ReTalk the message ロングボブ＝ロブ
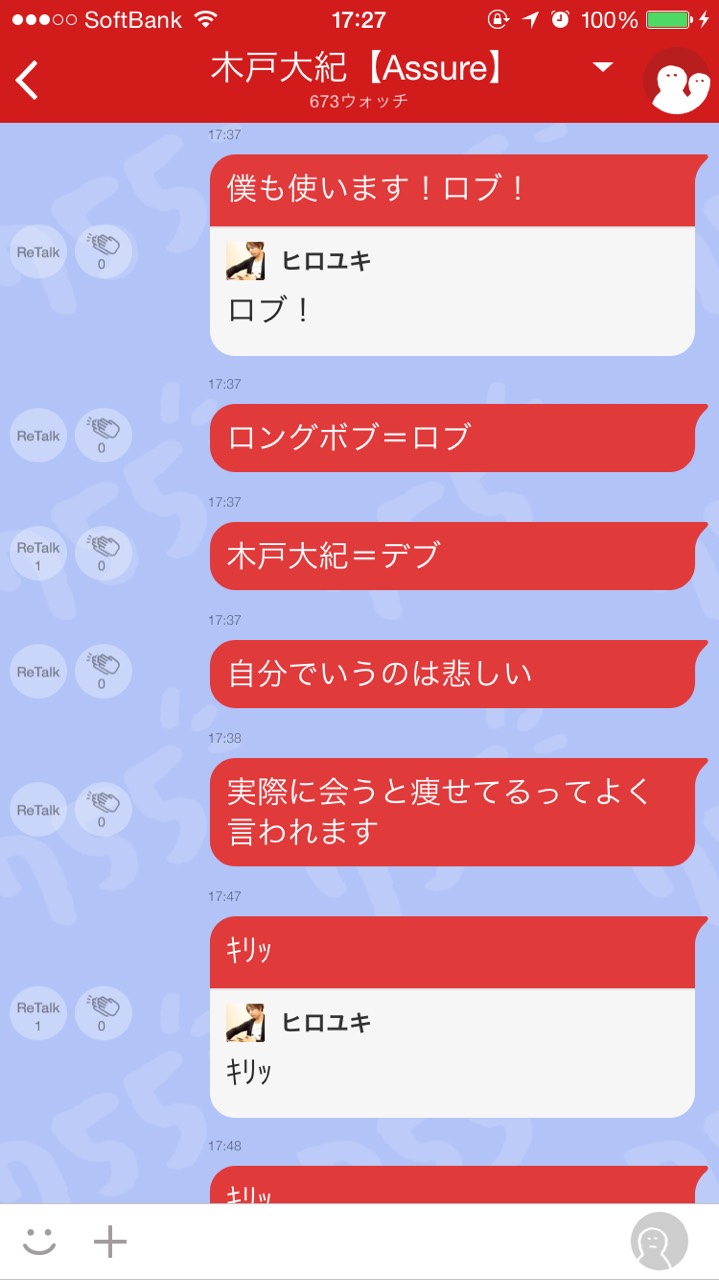 click(38, 437)
